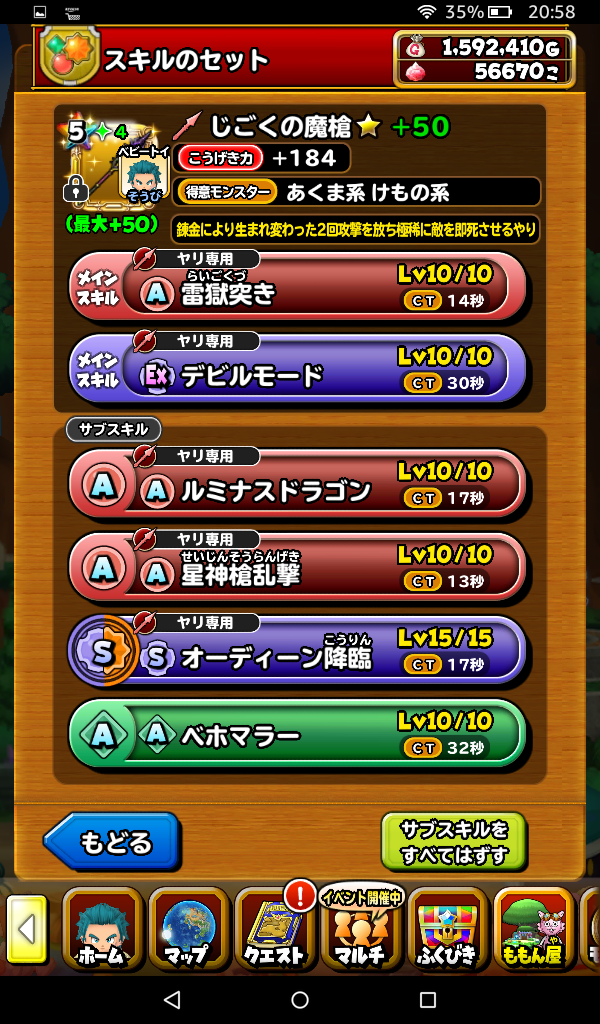The height and width of the screenshot is (1024, 600).
Task: Open the 星神槍乱撃 sub skill slot
Action: pos(298,568)
